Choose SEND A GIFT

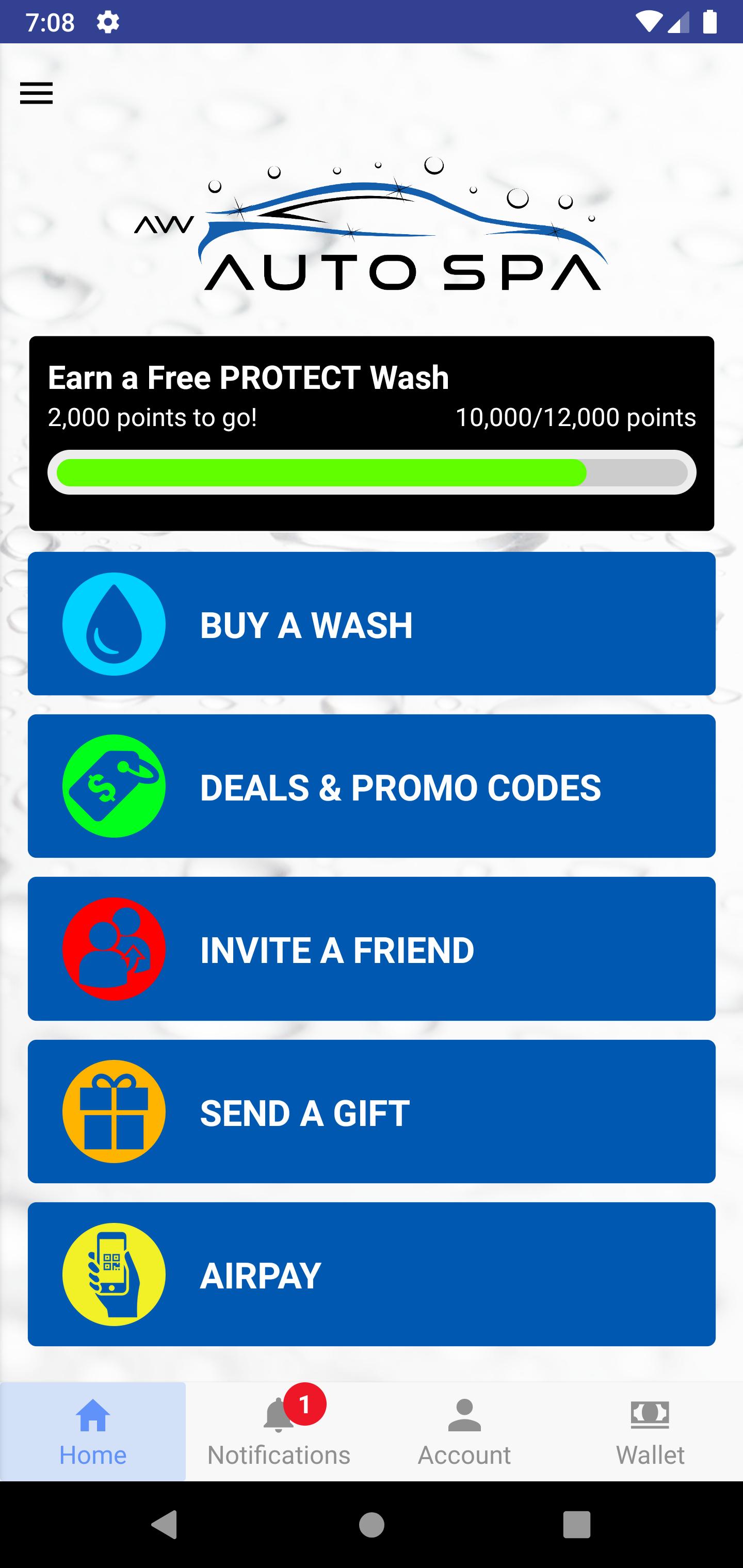click(x=372, y=1111)
